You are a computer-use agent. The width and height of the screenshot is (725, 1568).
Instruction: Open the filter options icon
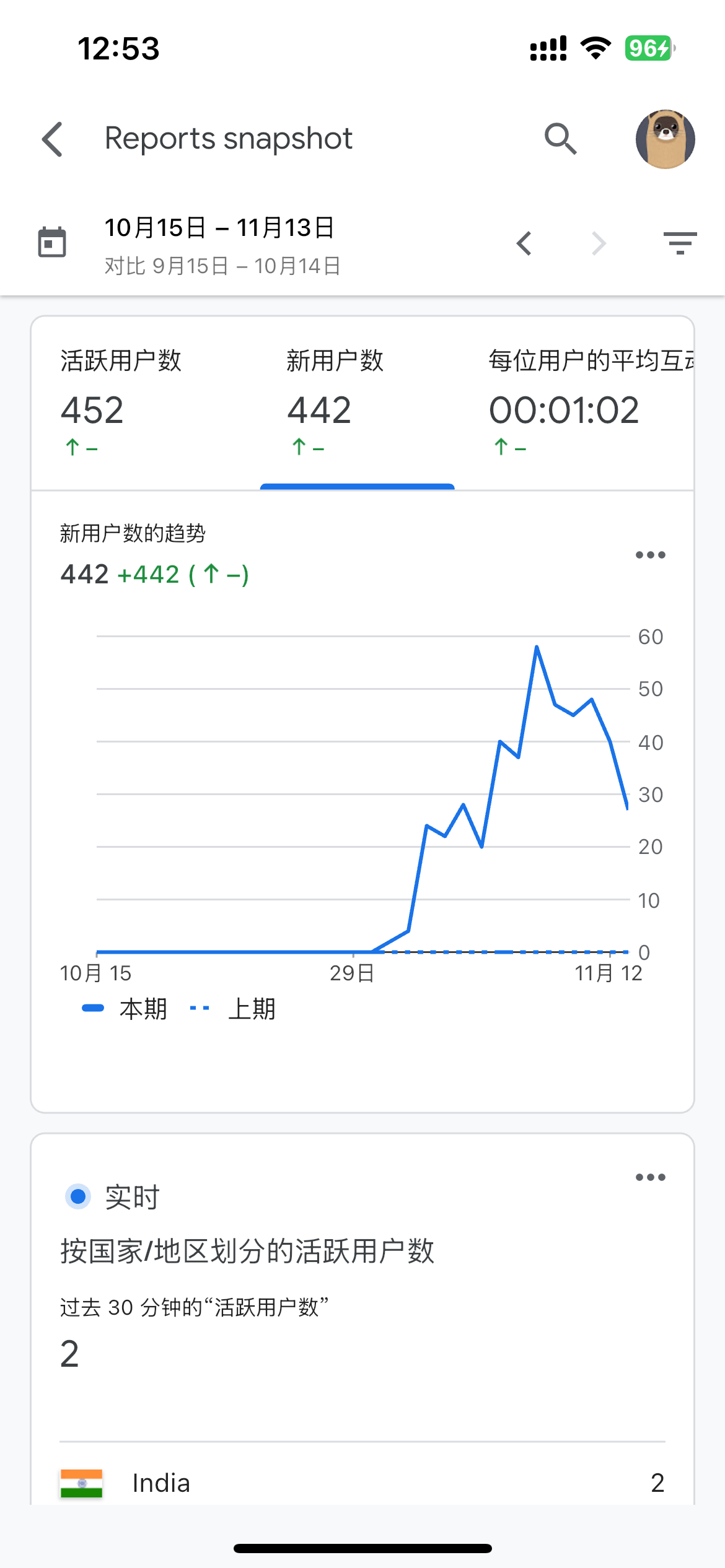(x=680, y=243)
